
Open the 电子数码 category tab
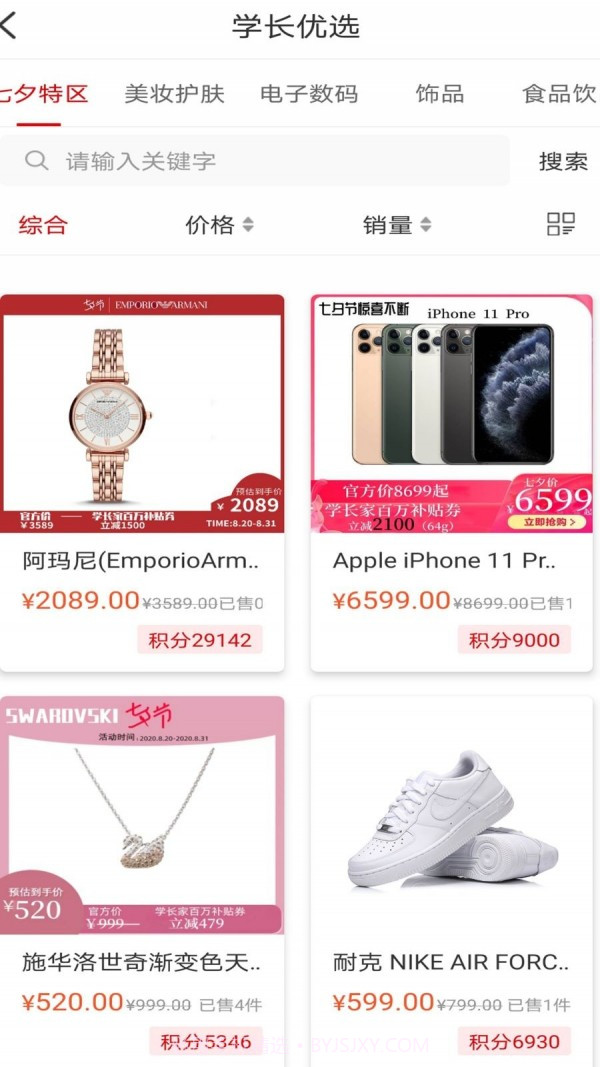coord(309,94)
